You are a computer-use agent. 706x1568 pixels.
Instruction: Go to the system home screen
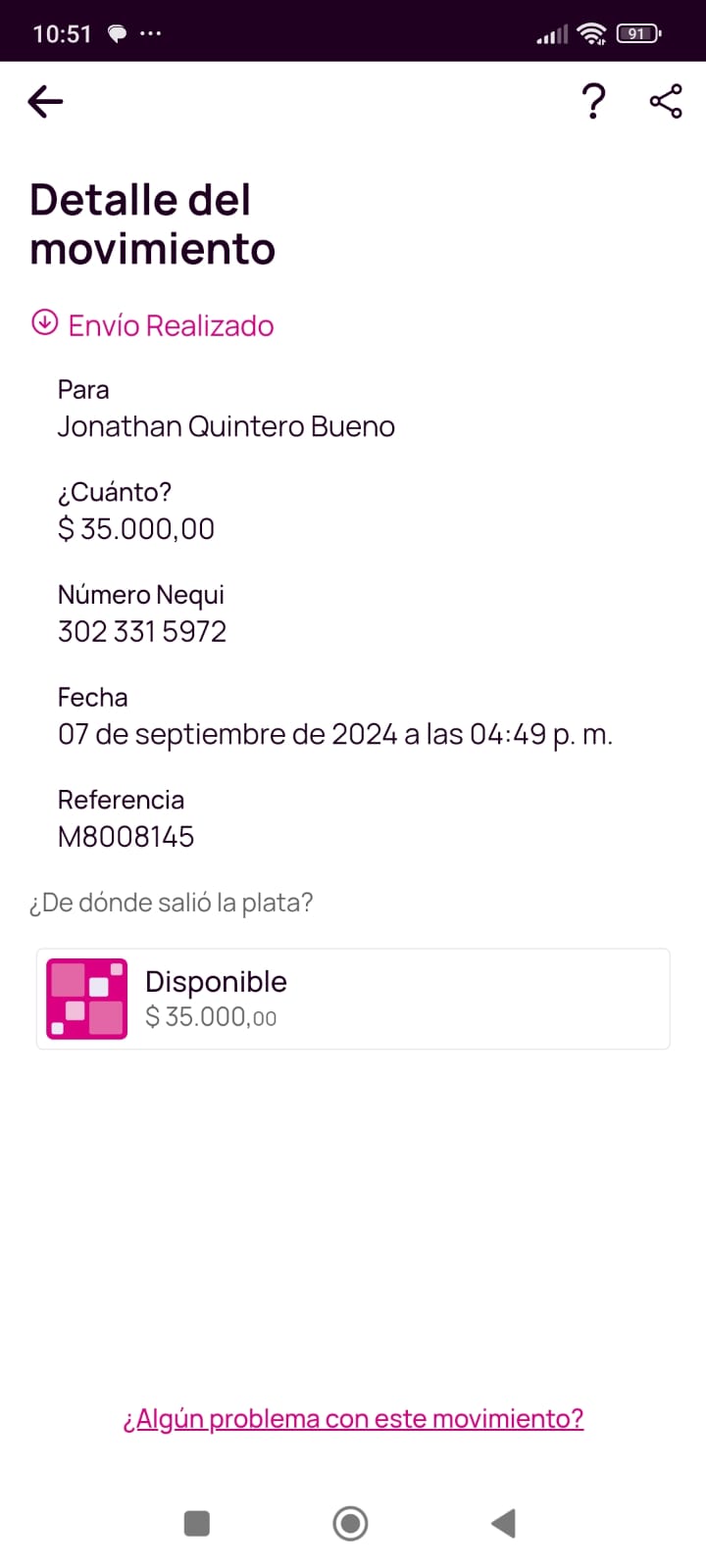350,1523
